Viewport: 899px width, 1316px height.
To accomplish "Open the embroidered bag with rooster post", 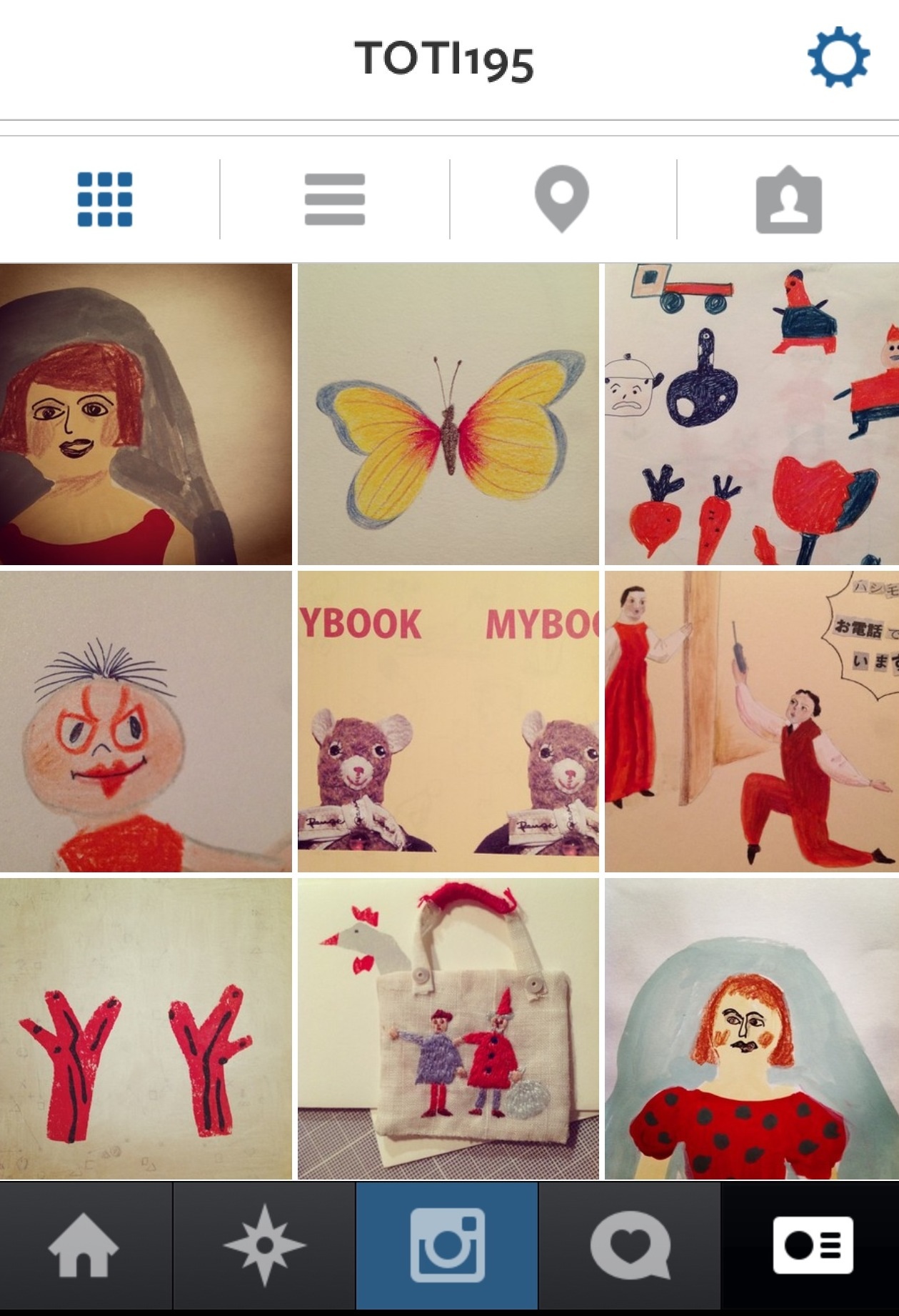I will pos(448,1029).
